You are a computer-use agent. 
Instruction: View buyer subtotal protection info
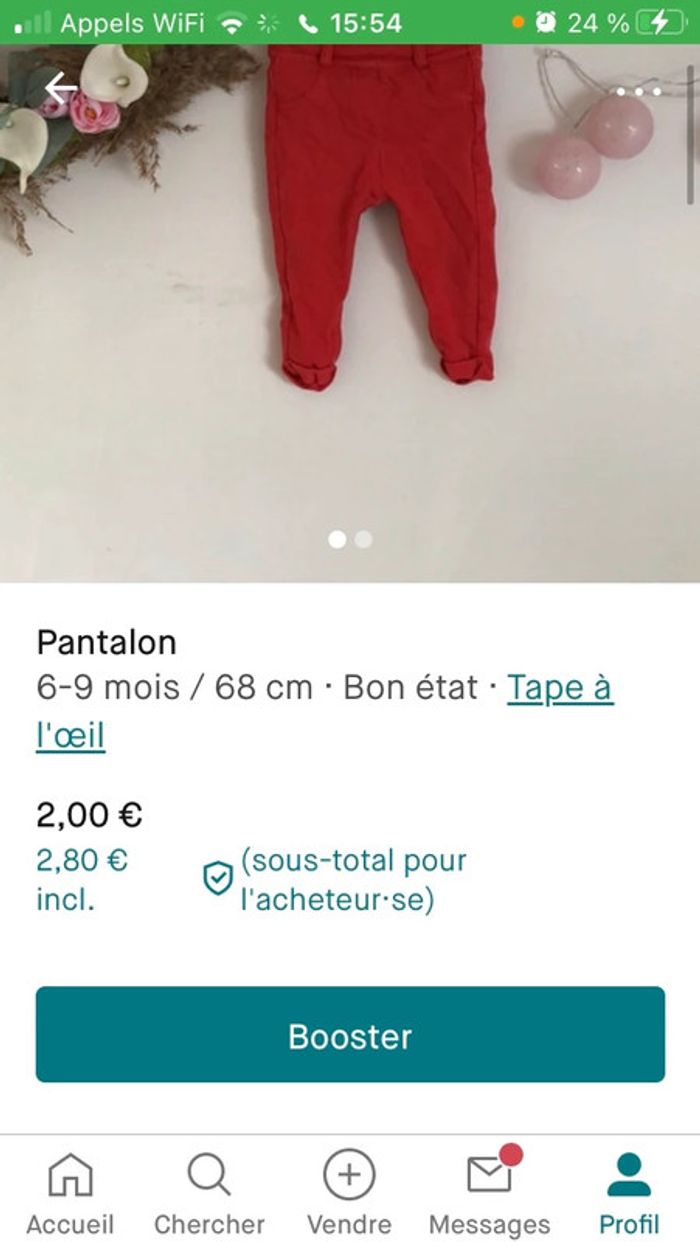click(x=218, y=879)
